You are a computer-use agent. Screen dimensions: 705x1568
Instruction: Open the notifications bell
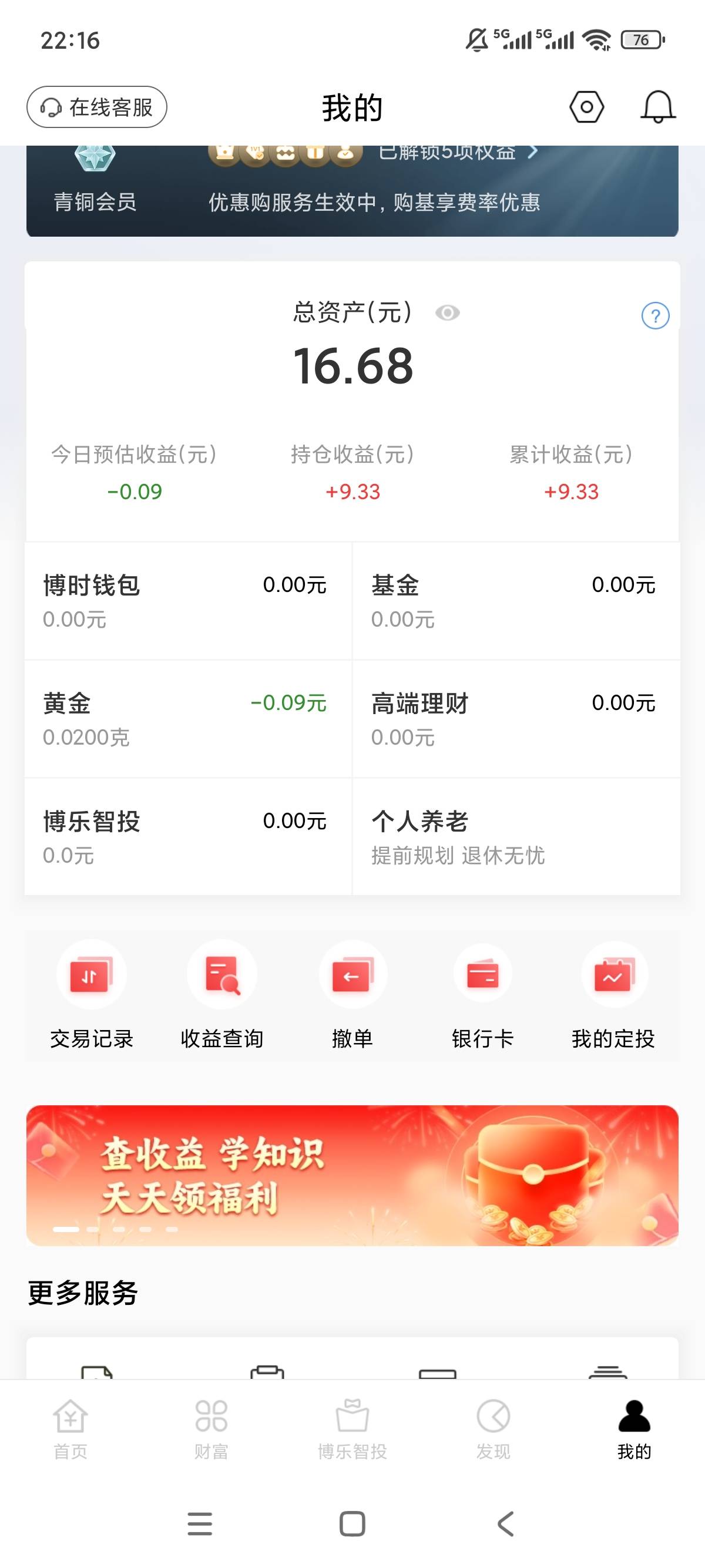point(657,107)
